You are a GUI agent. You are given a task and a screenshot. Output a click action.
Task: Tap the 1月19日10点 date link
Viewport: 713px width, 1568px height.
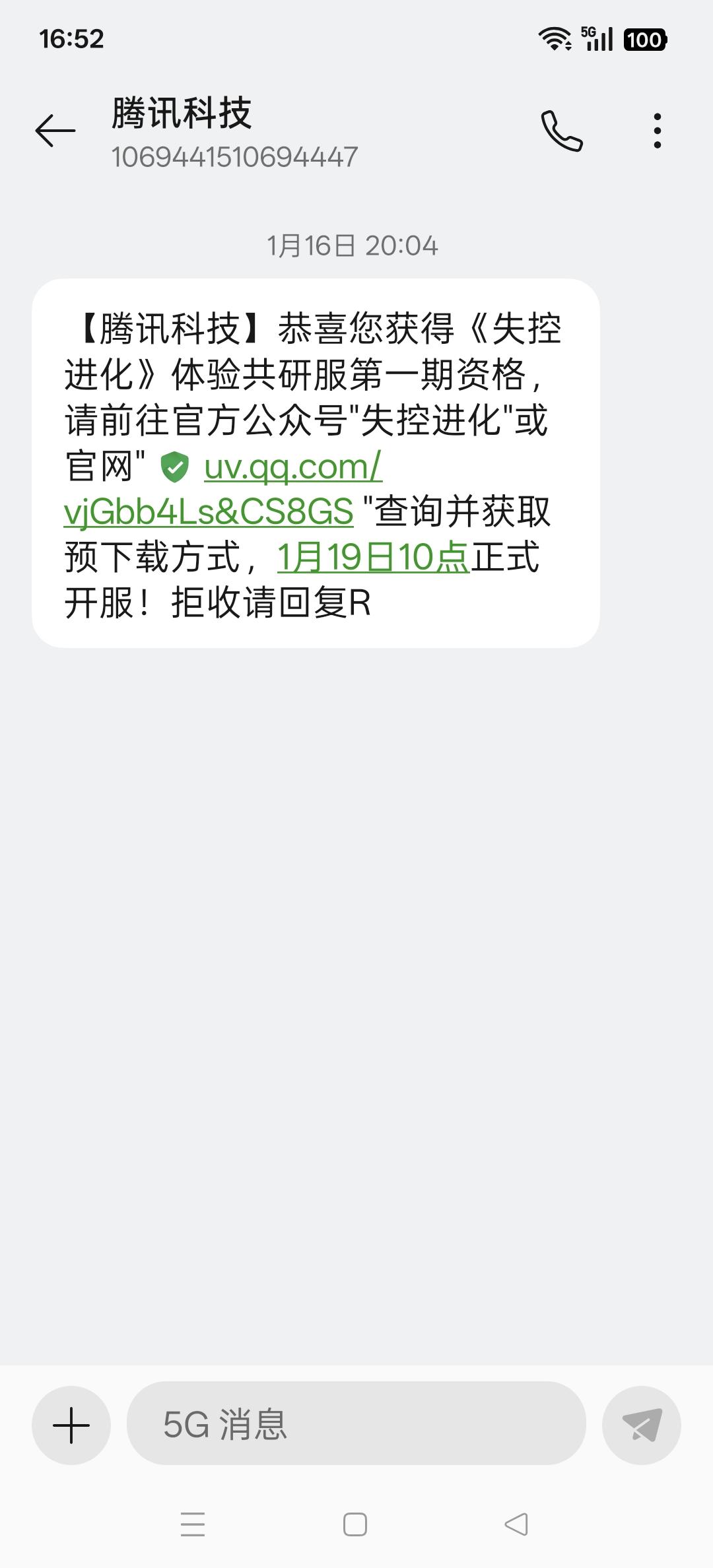coord(373,557)
